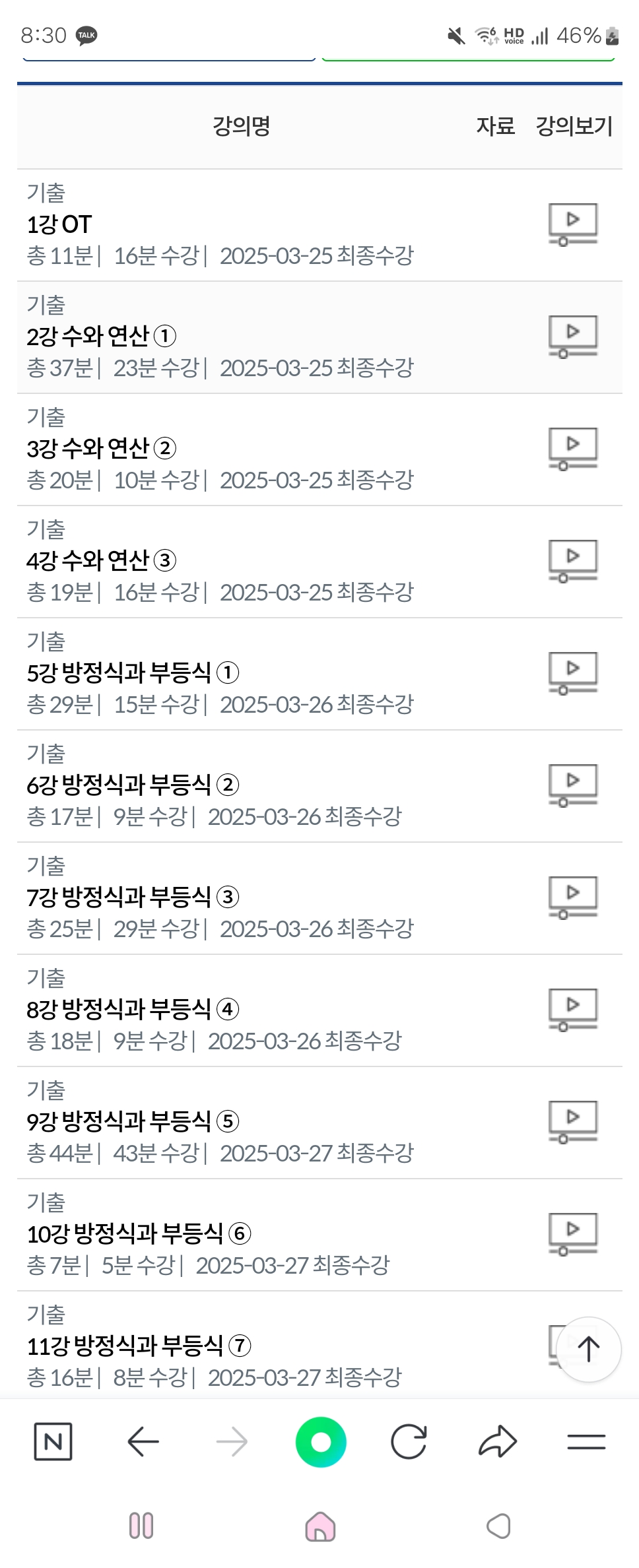This screenshot has width=639, height=1568.
Task: Tap the green Naver search circle
Action: (321, 1442)
